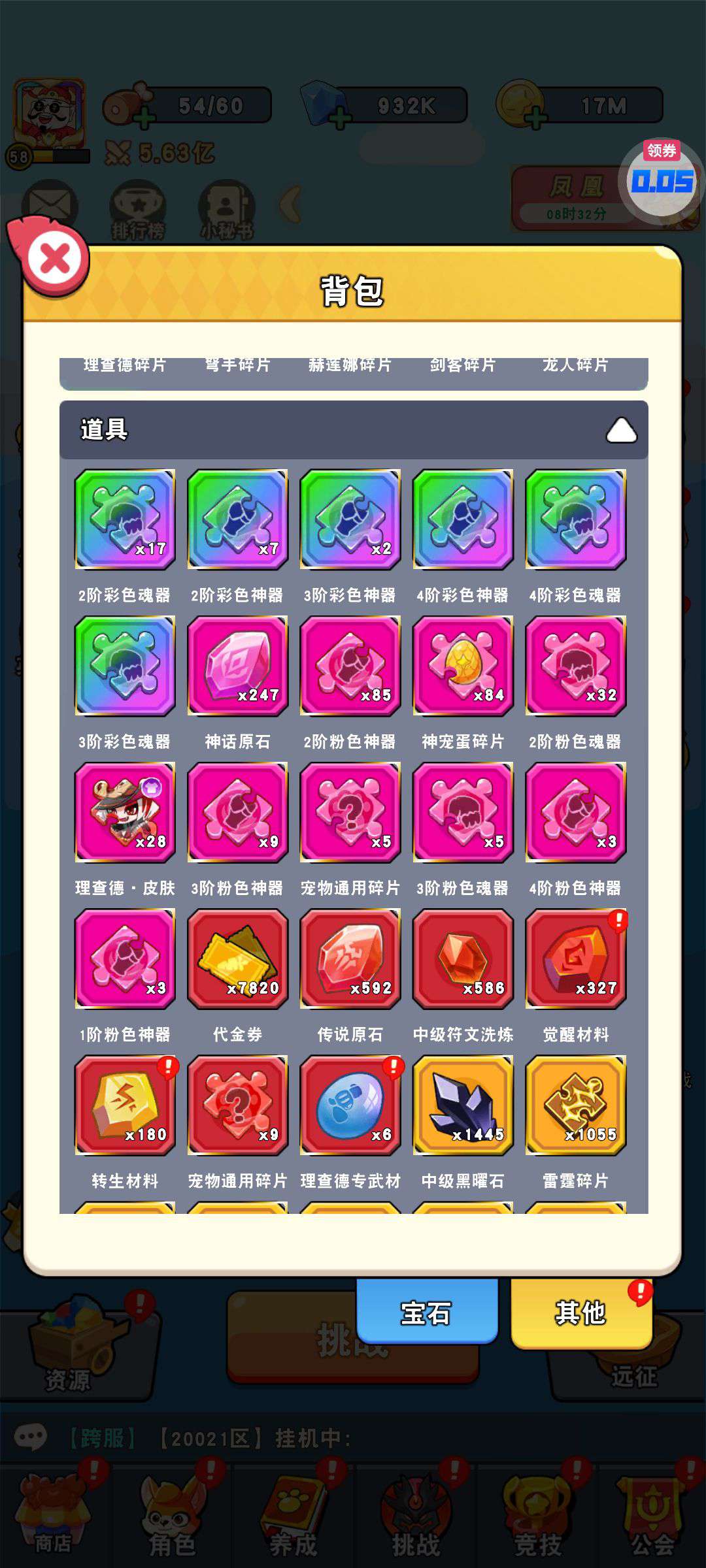Switch to the 其他 tab
706x1568 pixels.
[580, 1313]
